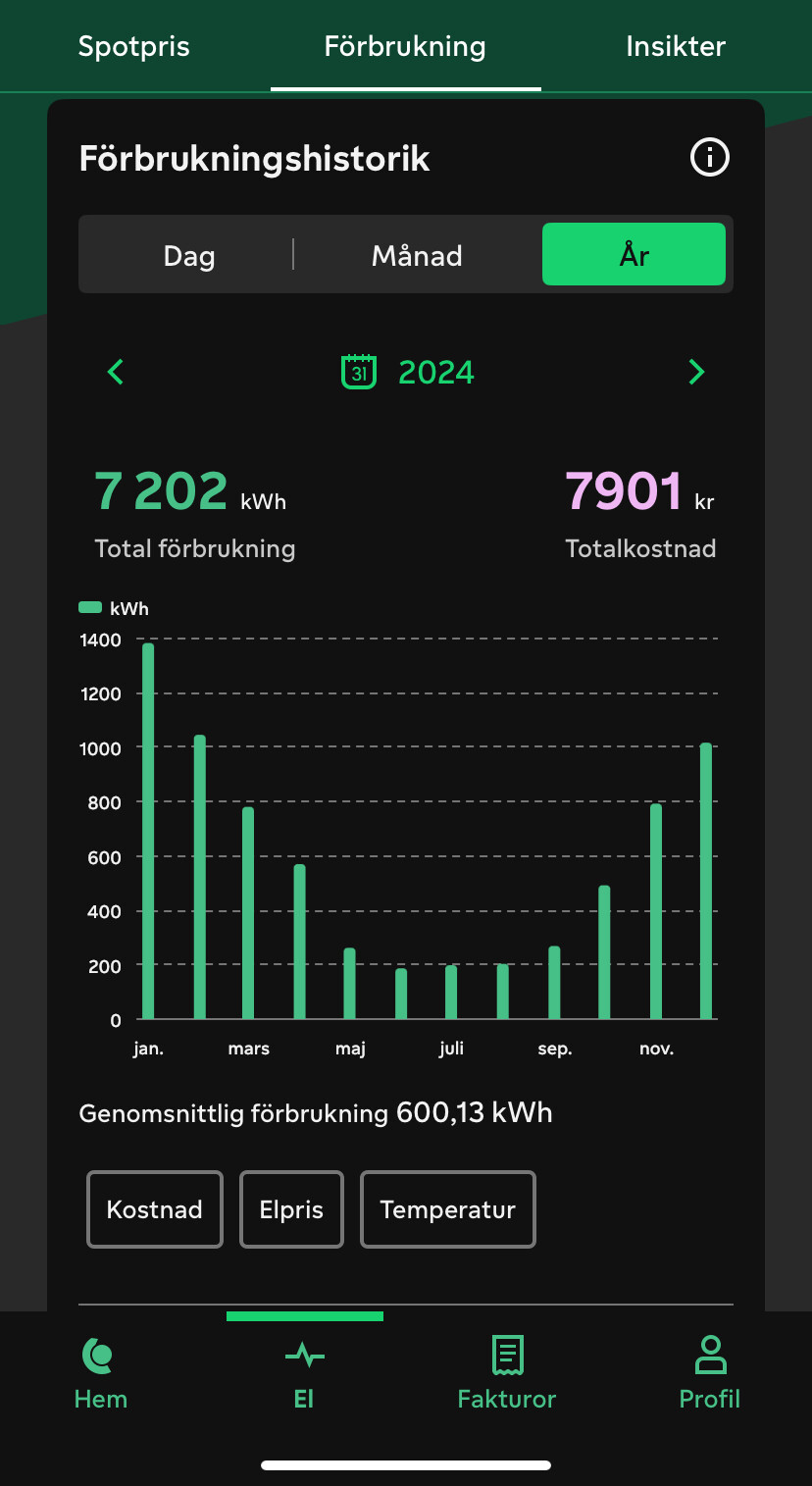This screenshot has width=812, height=1486.
Task: Enable the Temperatur chip
Action: [448, 1209]
